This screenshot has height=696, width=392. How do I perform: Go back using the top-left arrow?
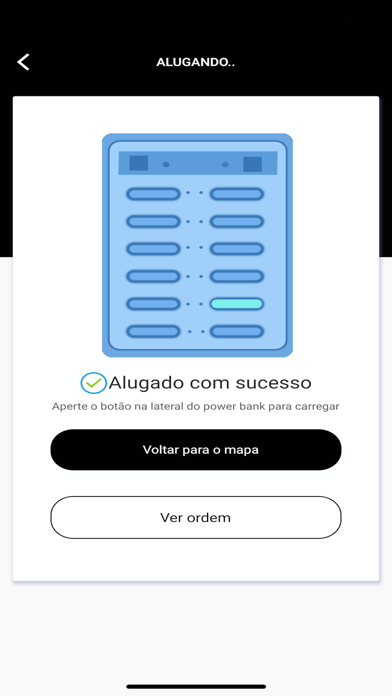pos(24,62)
